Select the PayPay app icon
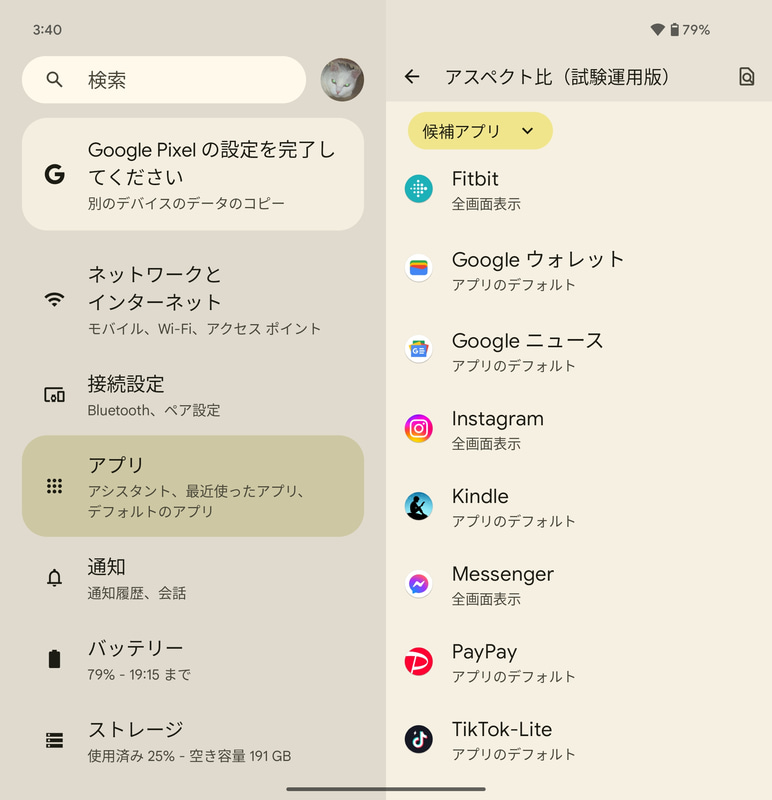Image resolution: width=772 pixels, height=800 pixels. (419, 663)
